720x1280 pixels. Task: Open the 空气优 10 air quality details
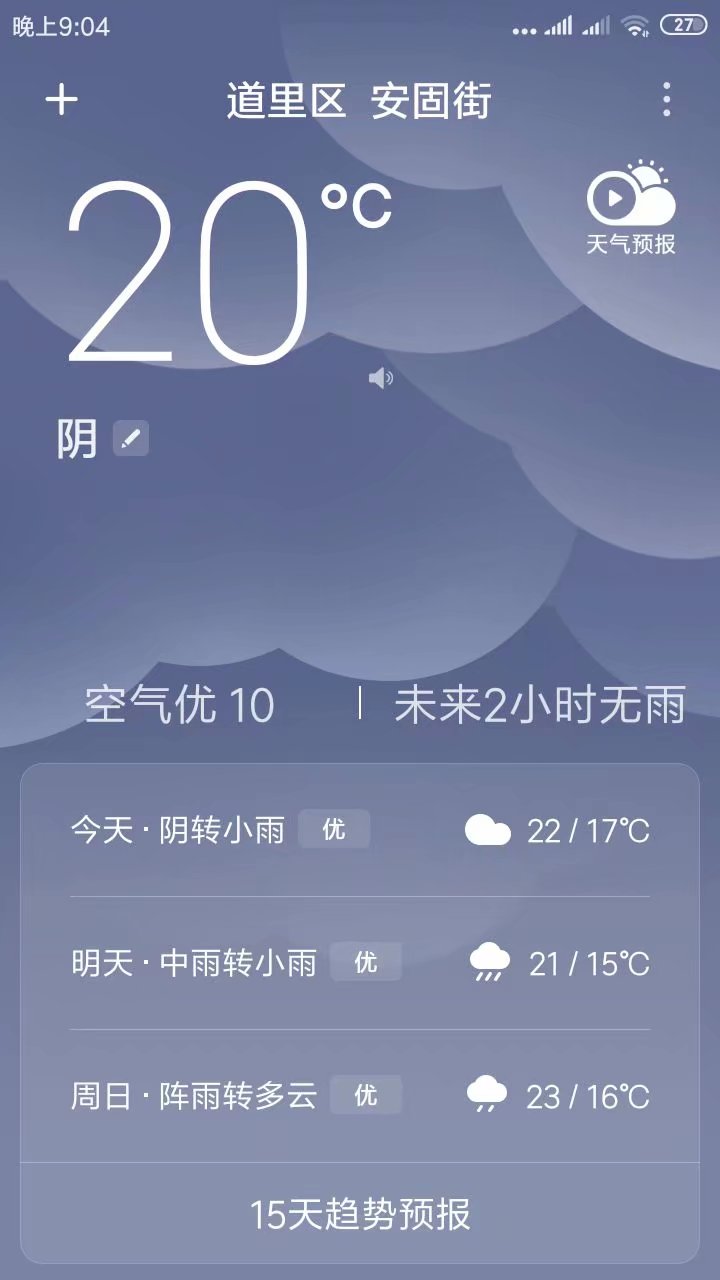[x=180, y=705]
